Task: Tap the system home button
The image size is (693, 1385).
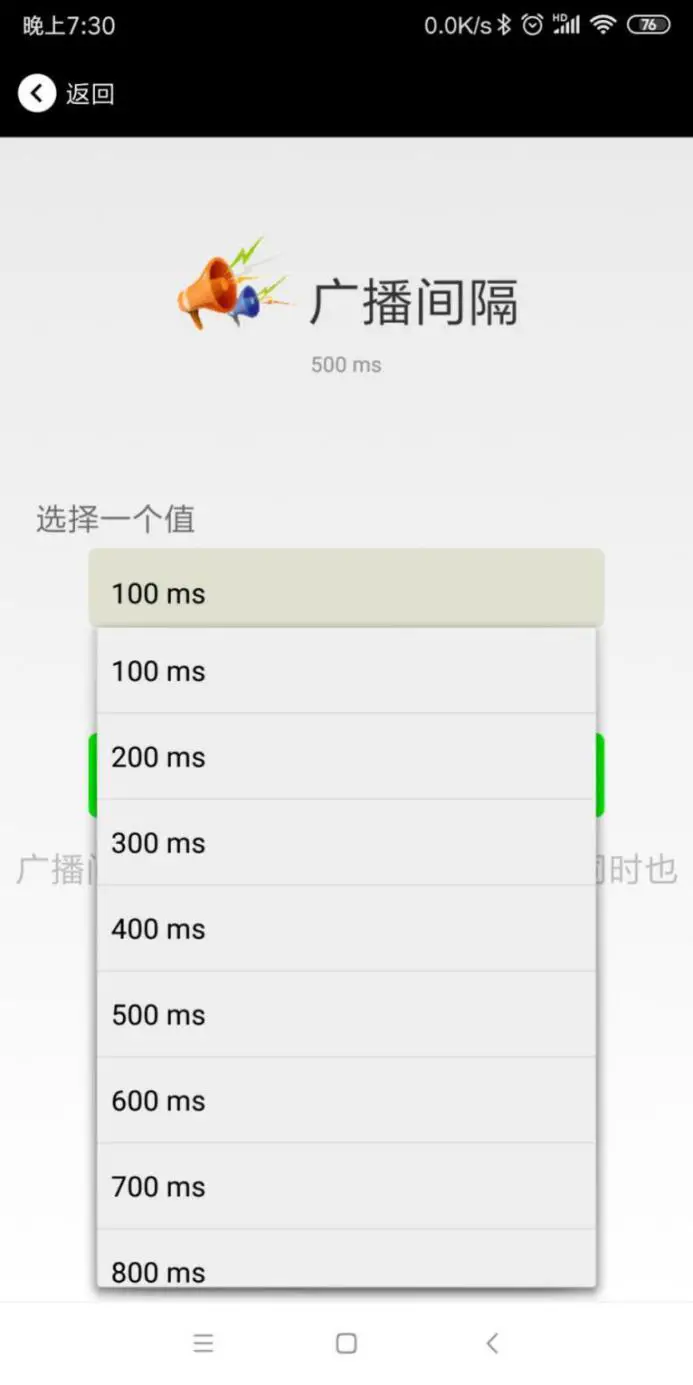Action: coord(346,1343)
